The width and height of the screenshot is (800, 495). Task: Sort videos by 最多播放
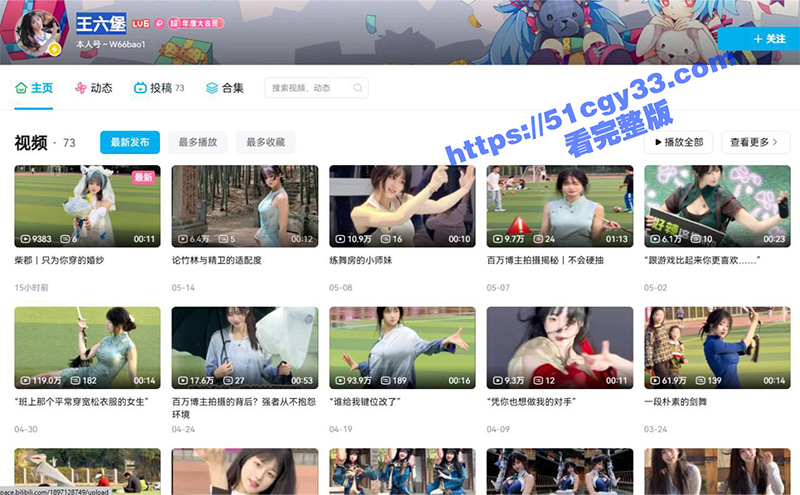(197, 142)
